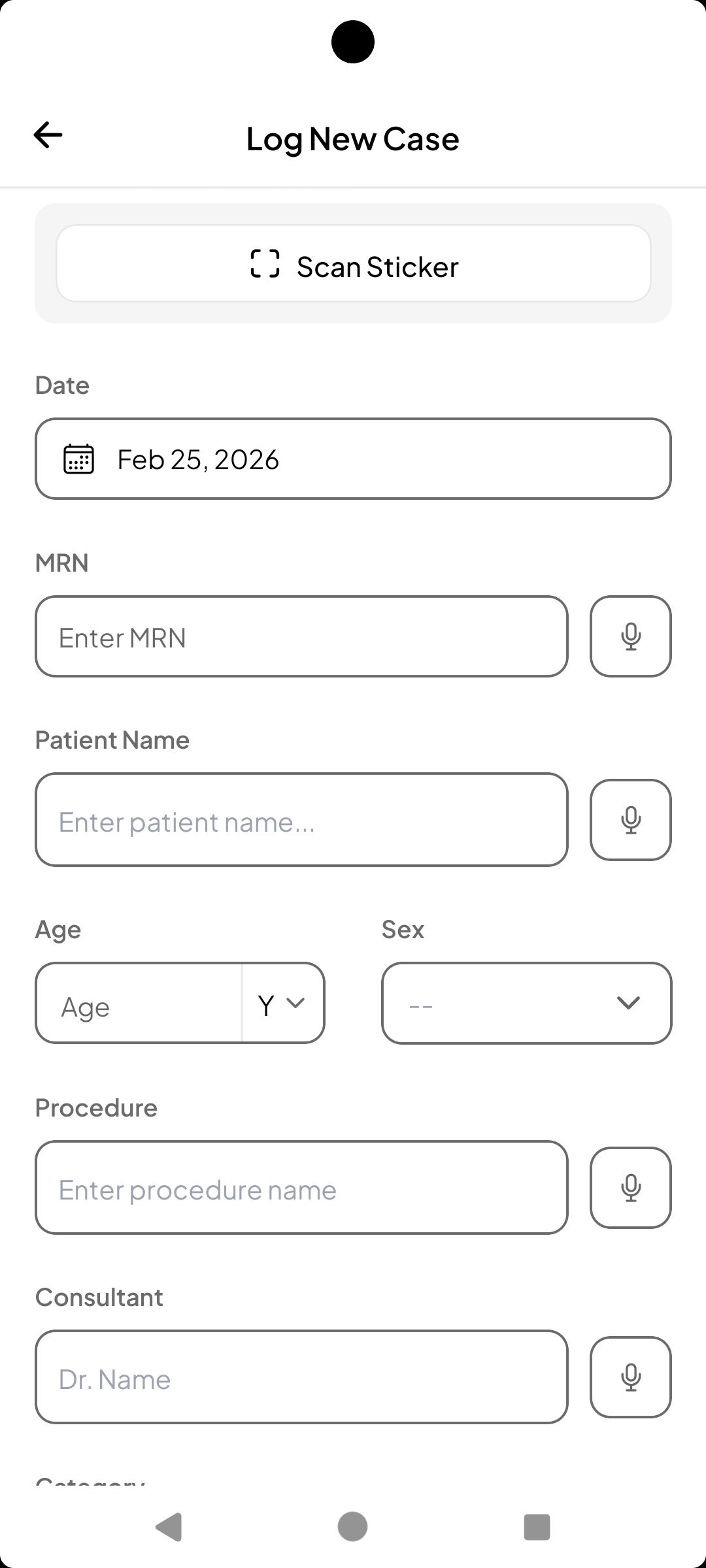Tap the microphone icon beside MRN field
Screen dimensions: 706x1568
click(x=630, y=636)
